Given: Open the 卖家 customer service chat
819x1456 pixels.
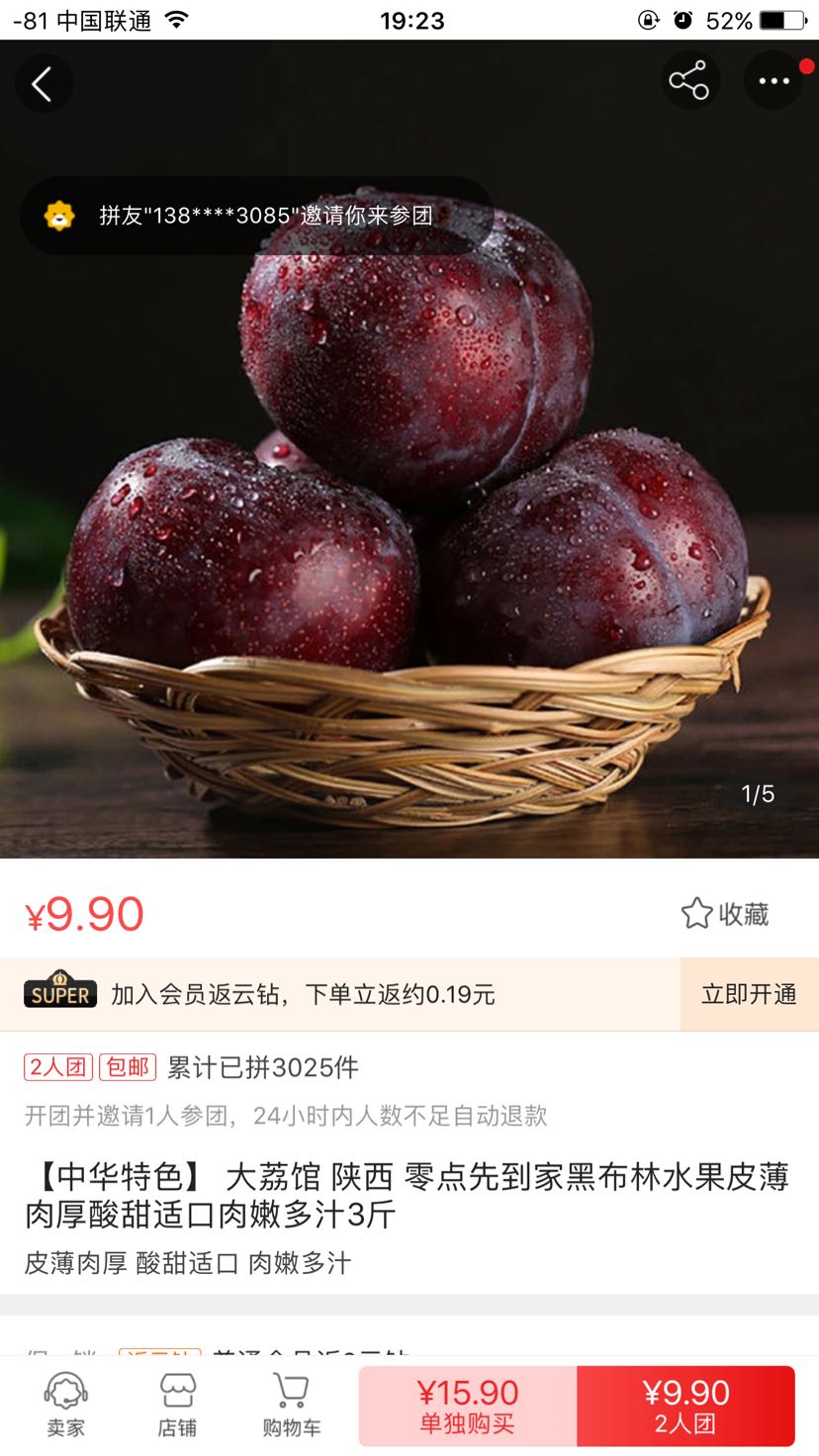Looking at the screenshot, I should [x=65, y=1404].
